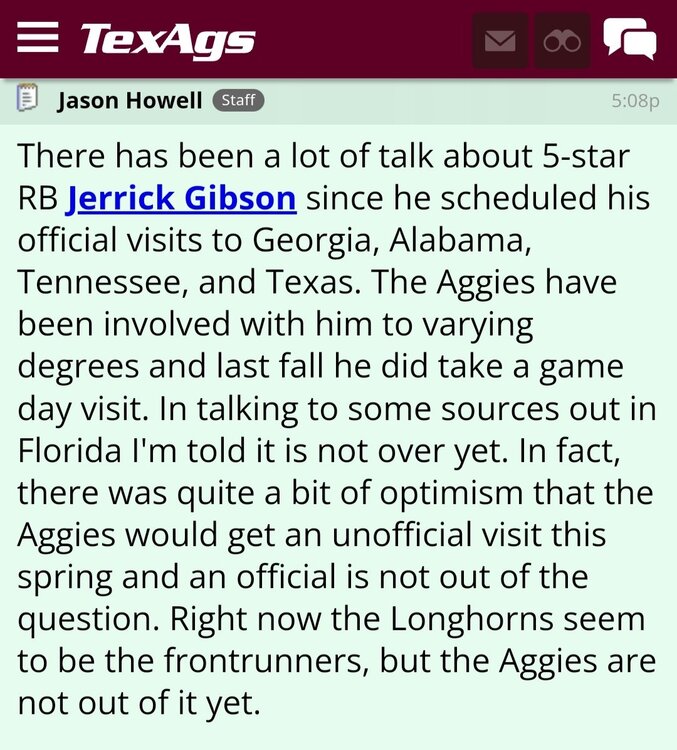Image resolution: width=677 pixels, height=750 pixels.
Task: Open the hamburger navigation menu
Action: tap(38, 38)
